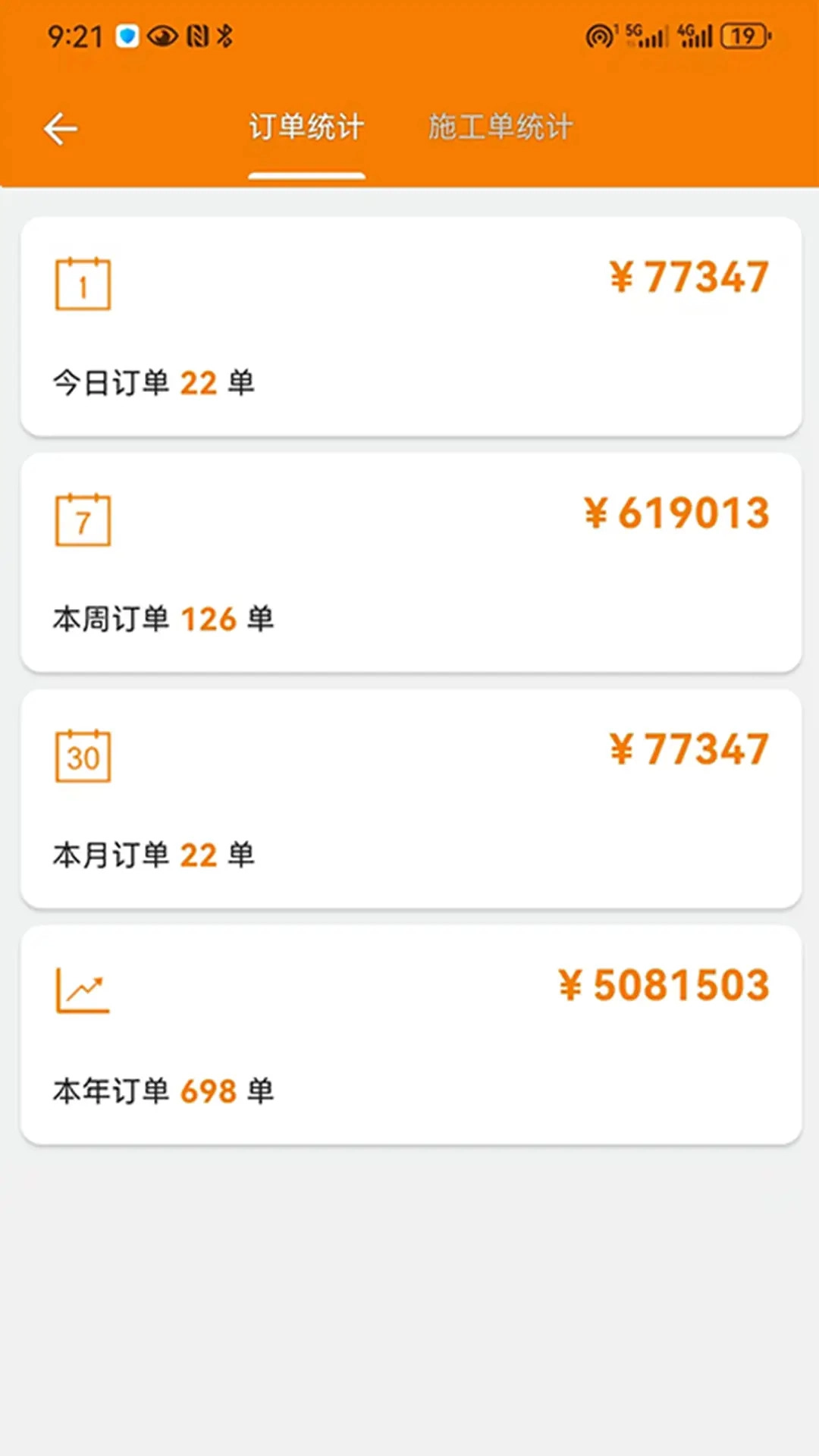Viewport: 819px width, 1456px height.
Task: Tap the orange count 126 in weekly card
Action: click(208, 619)
